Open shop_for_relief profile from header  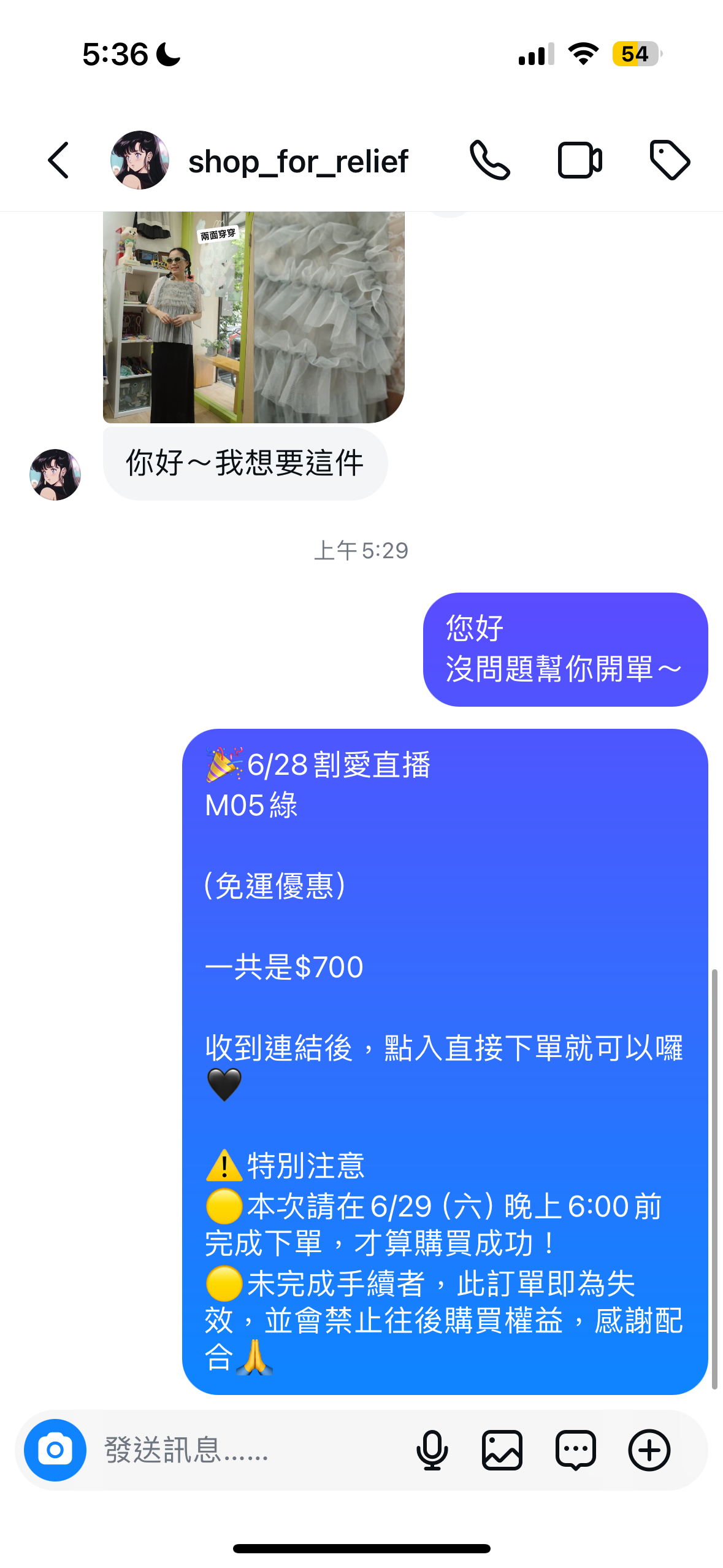[x=297, y=161]
